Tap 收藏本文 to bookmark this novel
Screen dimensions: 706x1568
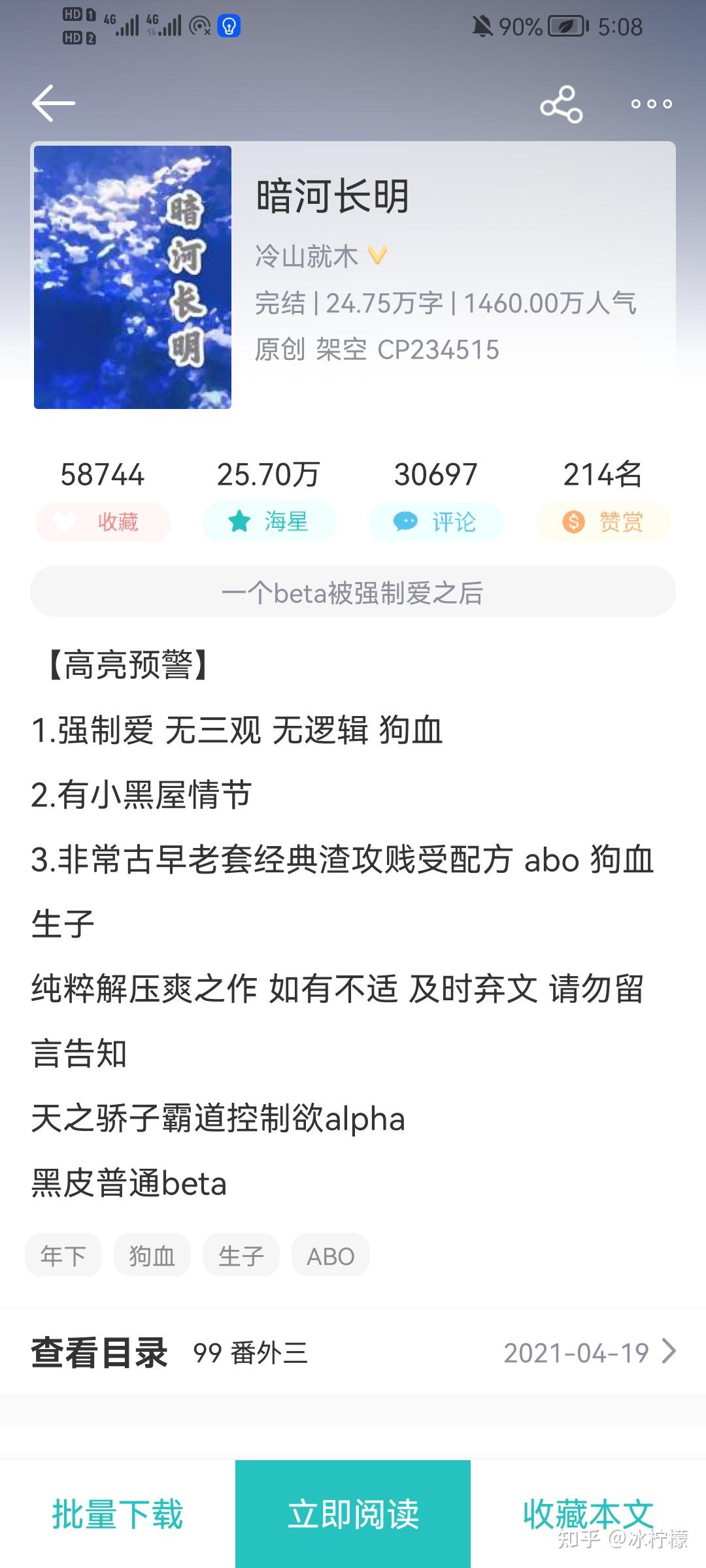pos(588,1514)
